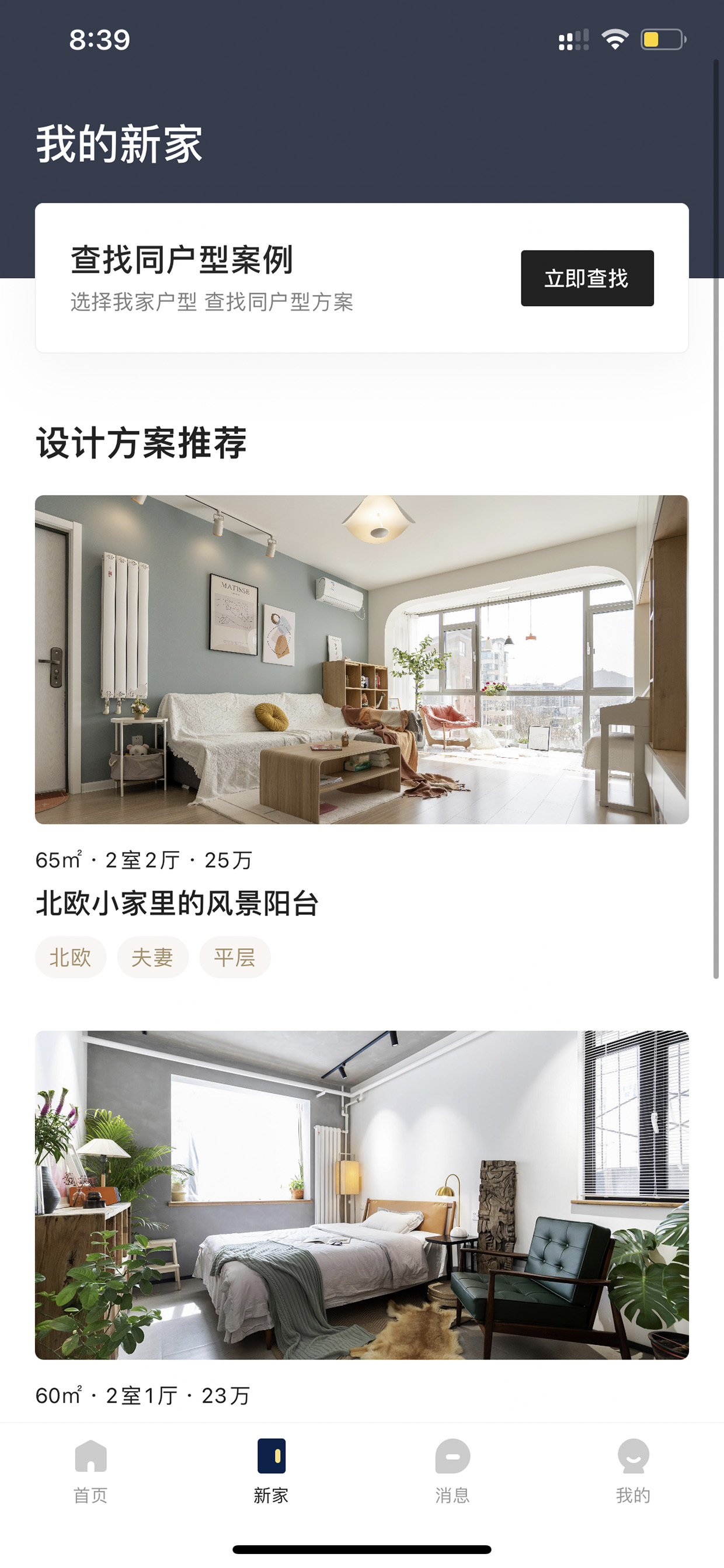Open the 60㎡ 2室1厅 bedroom design card
724x1568 pixels.
361,1195
